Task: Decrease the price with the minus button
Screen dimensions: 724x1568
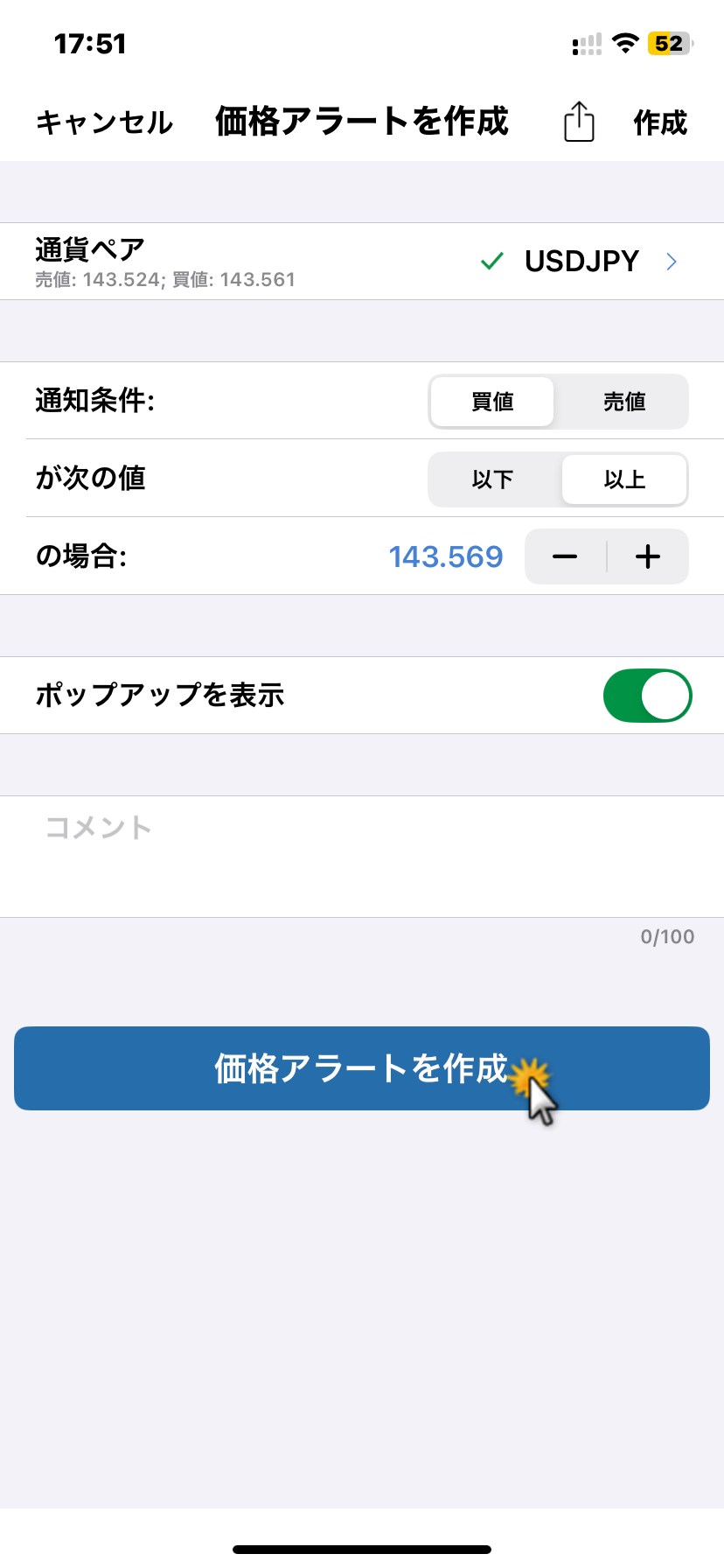Action: (x=566, y=556)
